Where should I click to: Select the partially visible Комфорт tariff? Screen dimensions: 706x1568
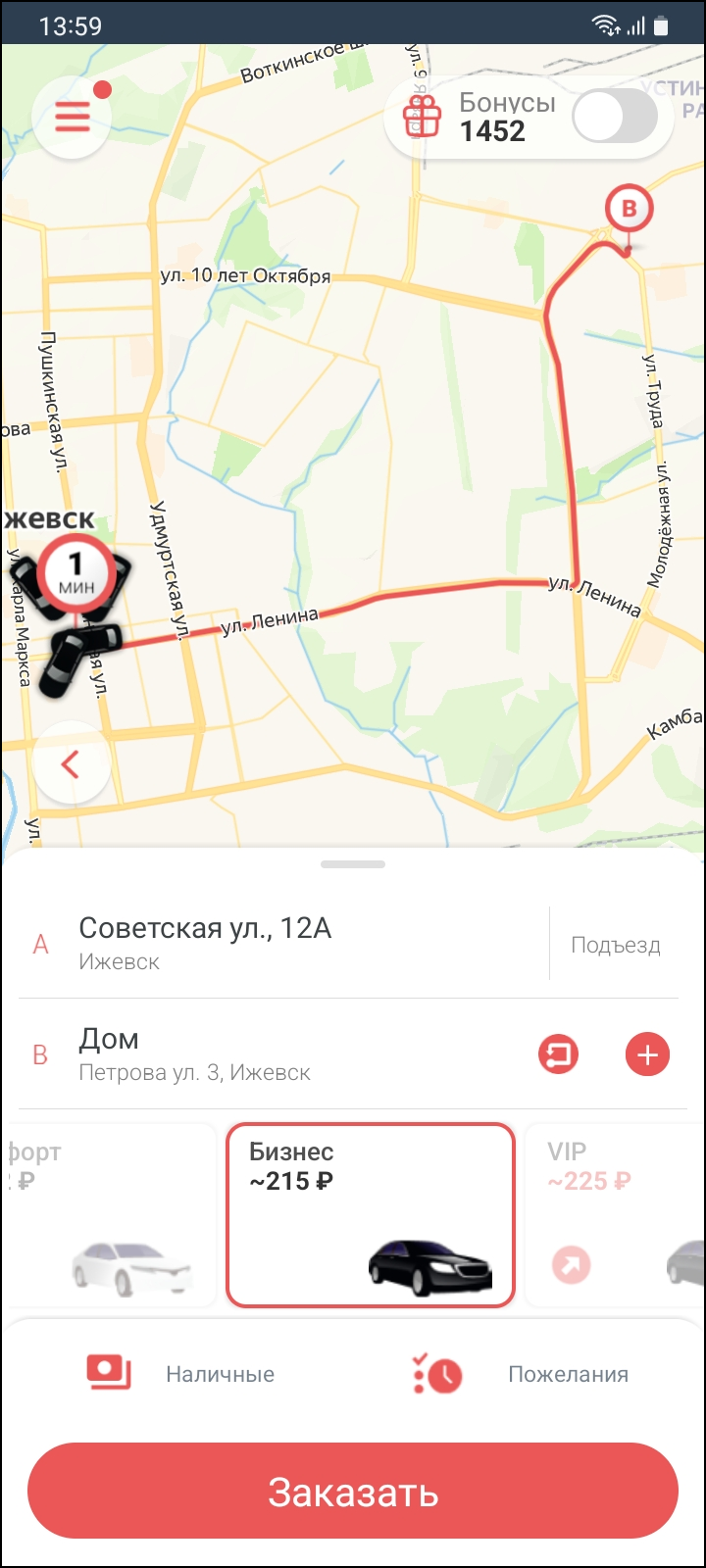[108, 1215]
